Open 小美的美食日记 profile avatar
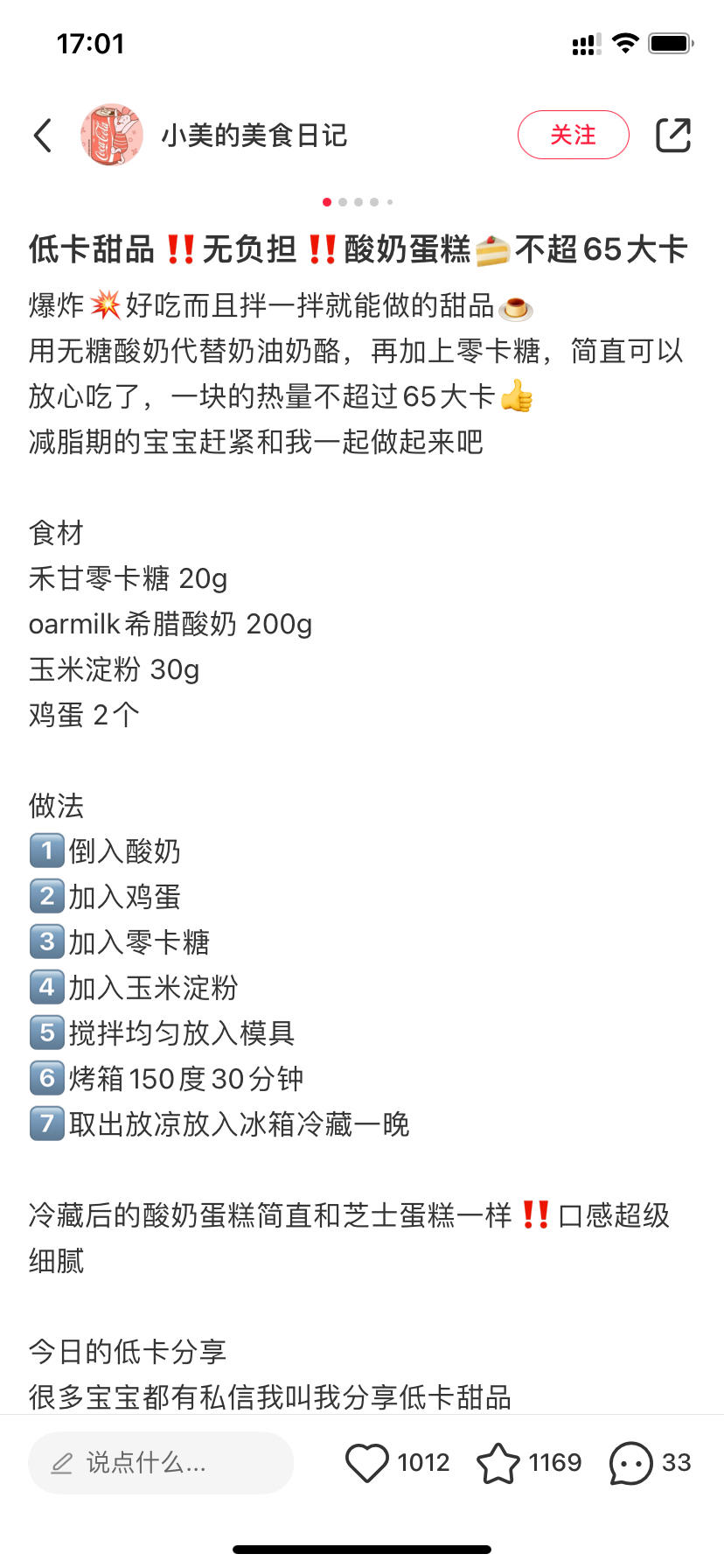724x1568 pixels. coord(112,135)
